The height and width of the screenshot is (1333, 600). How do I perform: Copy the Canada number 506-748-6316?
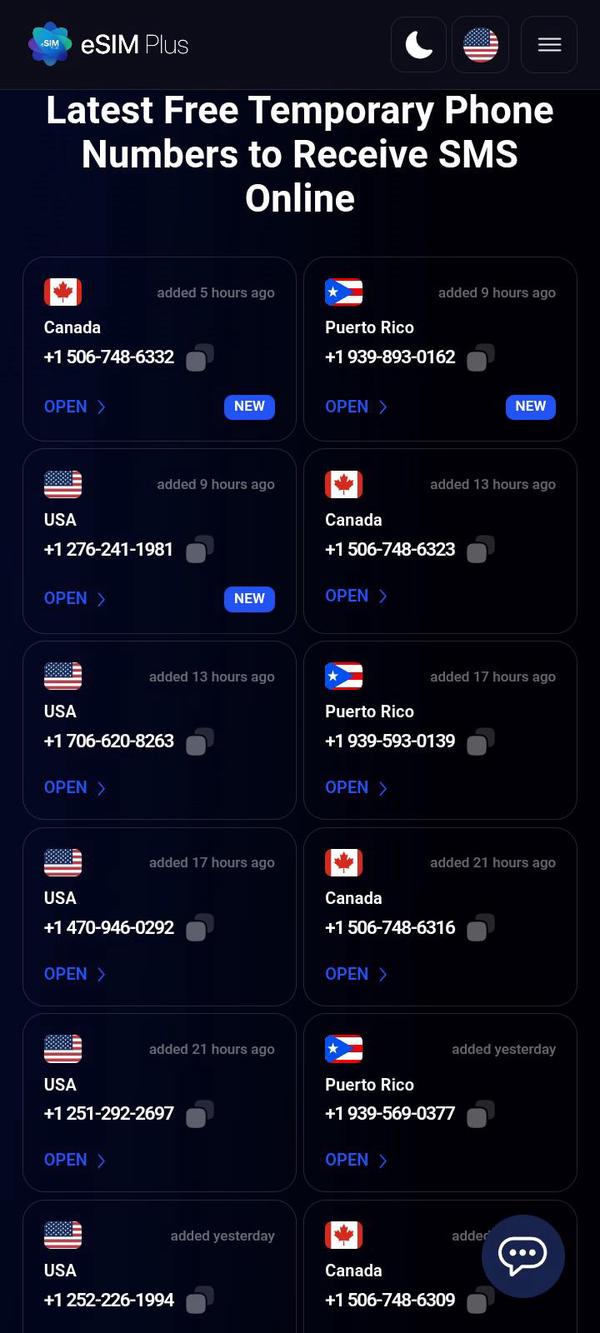(x=480, y=928)
